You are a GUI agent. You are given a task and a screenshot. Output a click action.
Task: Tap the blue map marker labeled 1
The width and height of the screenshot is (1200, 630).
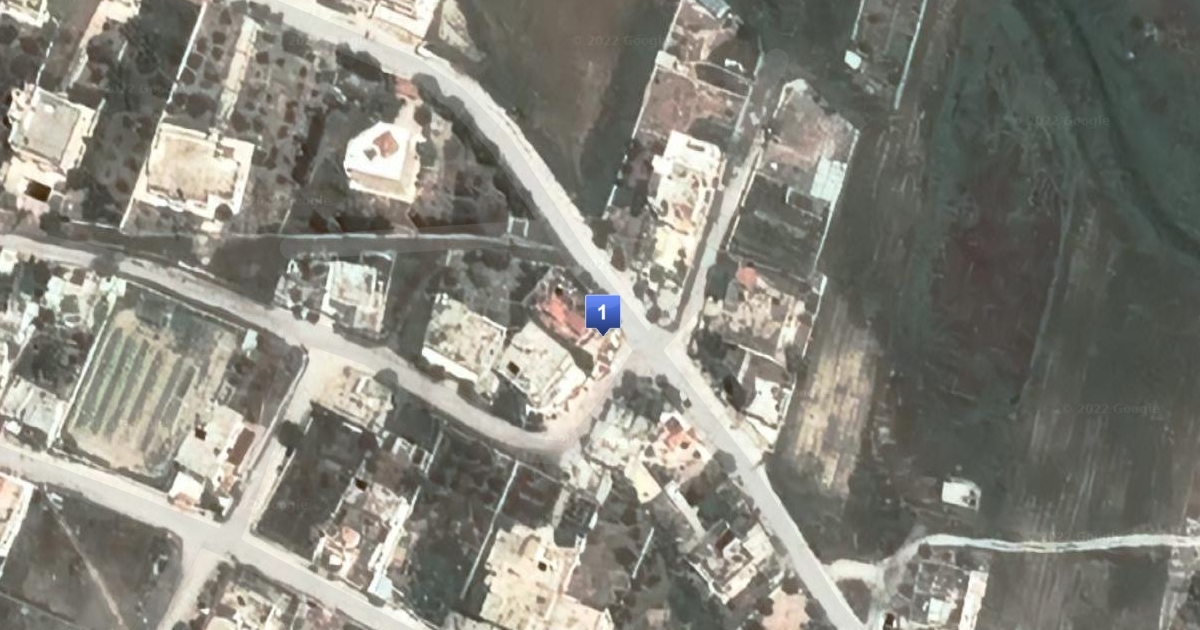point(602,312)
